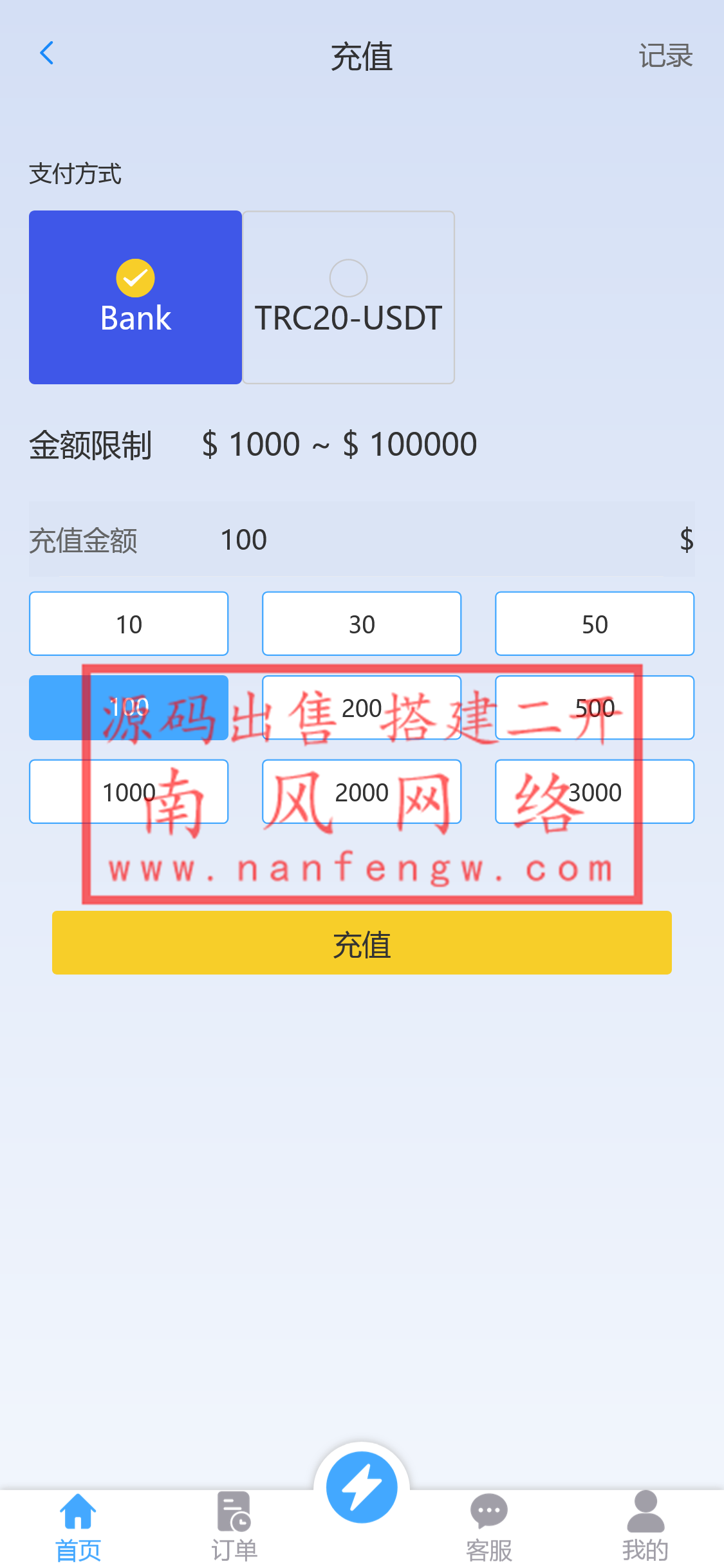Image resolution: width=724 pixels, height=1568 pixels.
Task: Go to the 我的 profile tab
Action: (645, 1527)
